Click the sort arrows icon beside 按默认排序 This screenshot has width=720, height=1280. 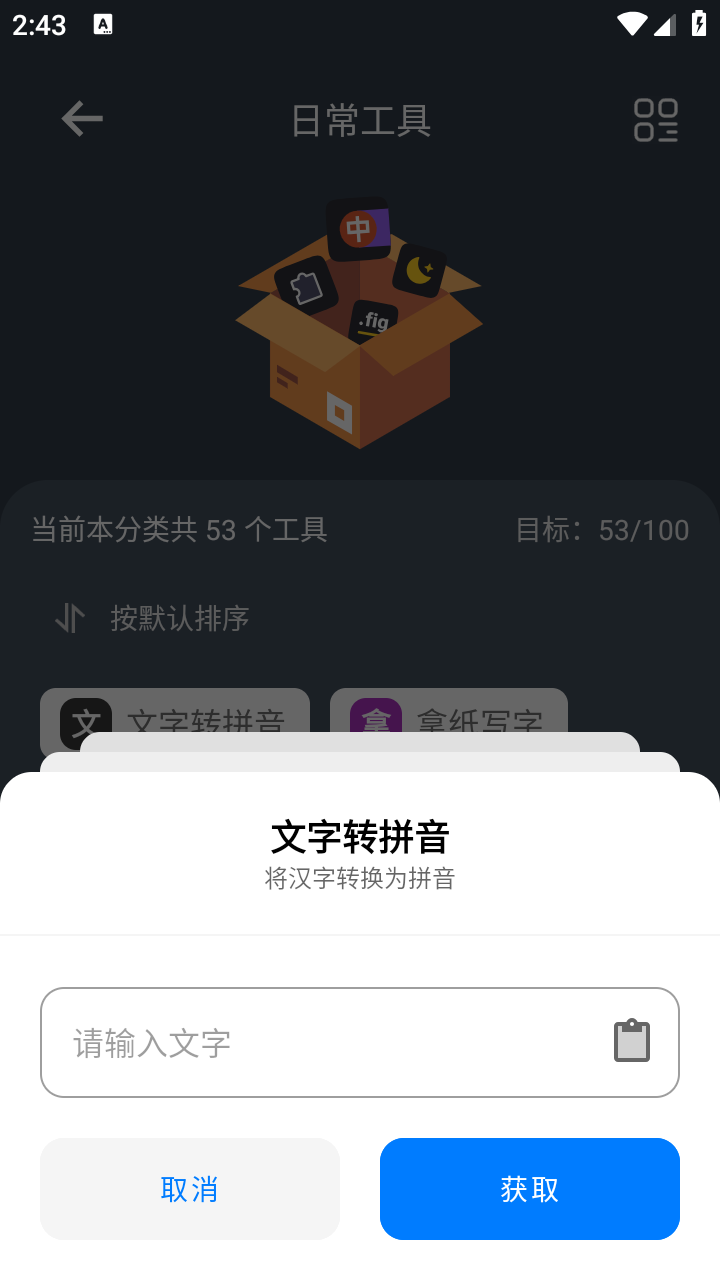69,618
